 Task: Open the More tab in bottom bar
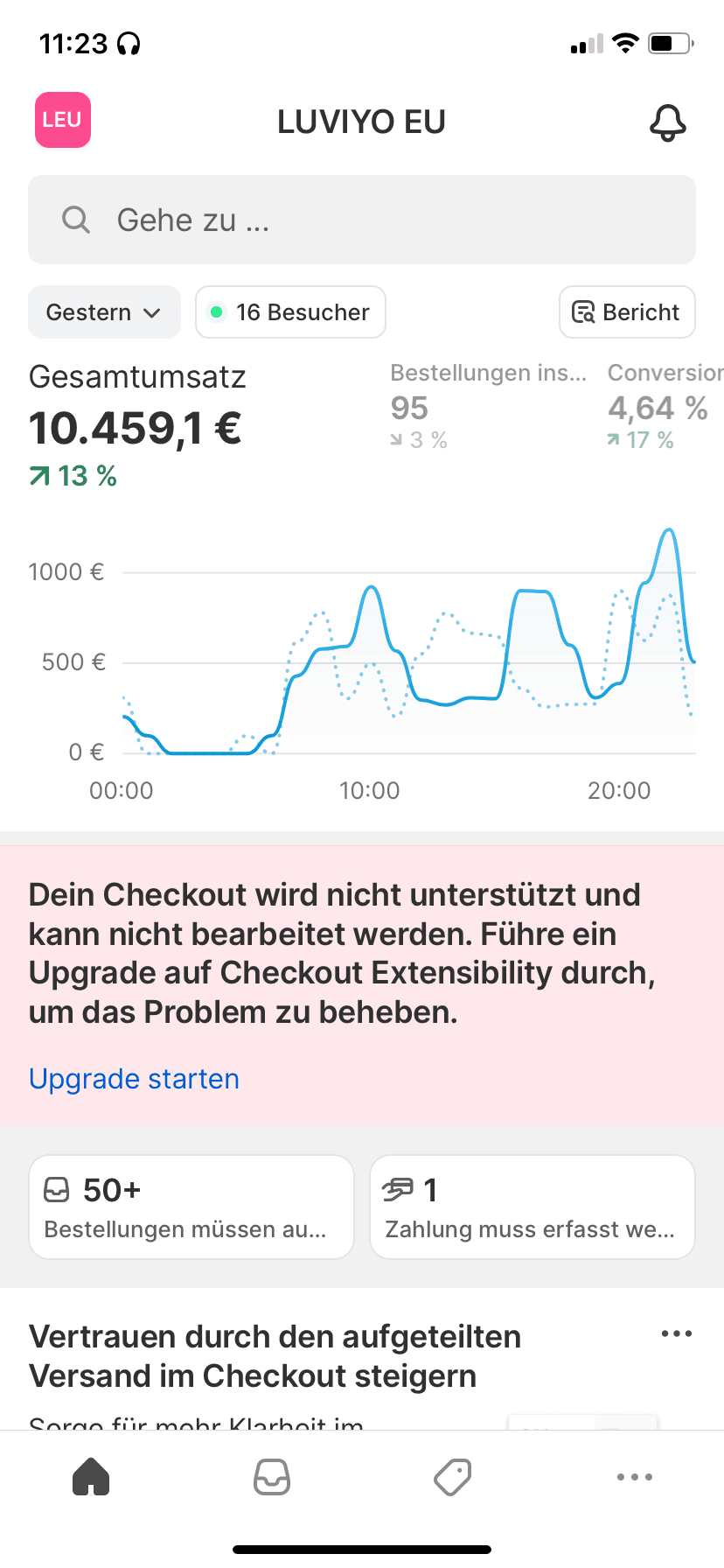[x=634, y=1477]
